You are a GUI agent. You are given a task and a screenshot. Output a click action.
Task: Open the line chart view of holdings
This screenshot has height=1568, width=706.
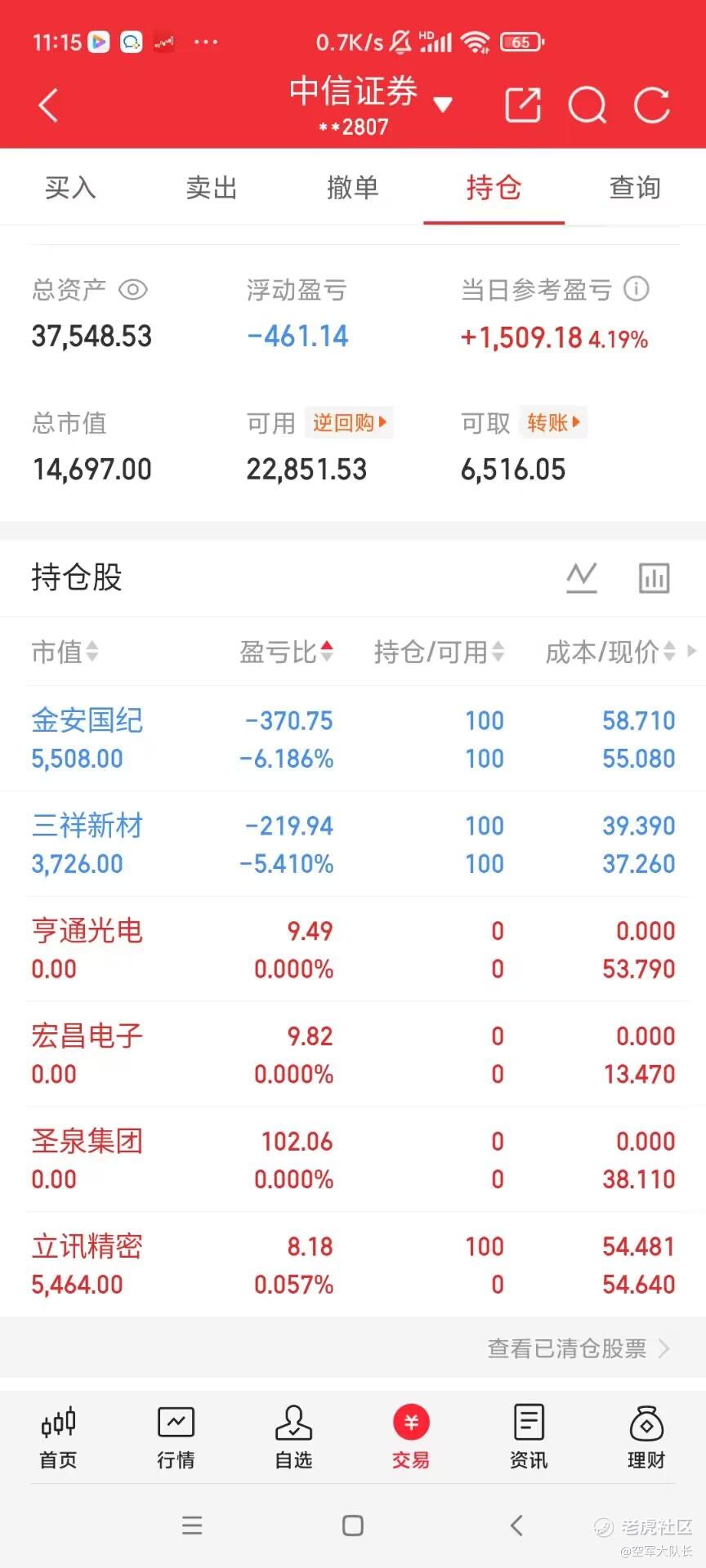point(582,577)
